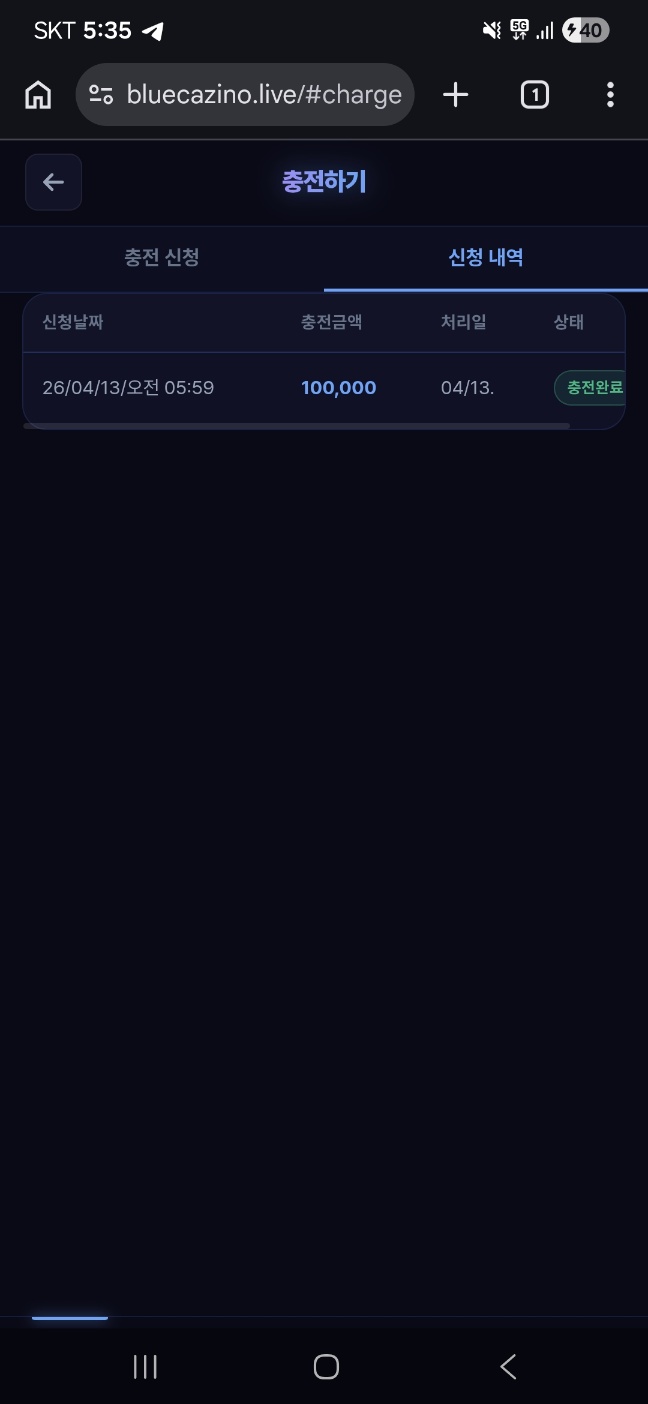Show the open tabs switcher
The image size is (648, 1404).
click(x=534, y=95)
